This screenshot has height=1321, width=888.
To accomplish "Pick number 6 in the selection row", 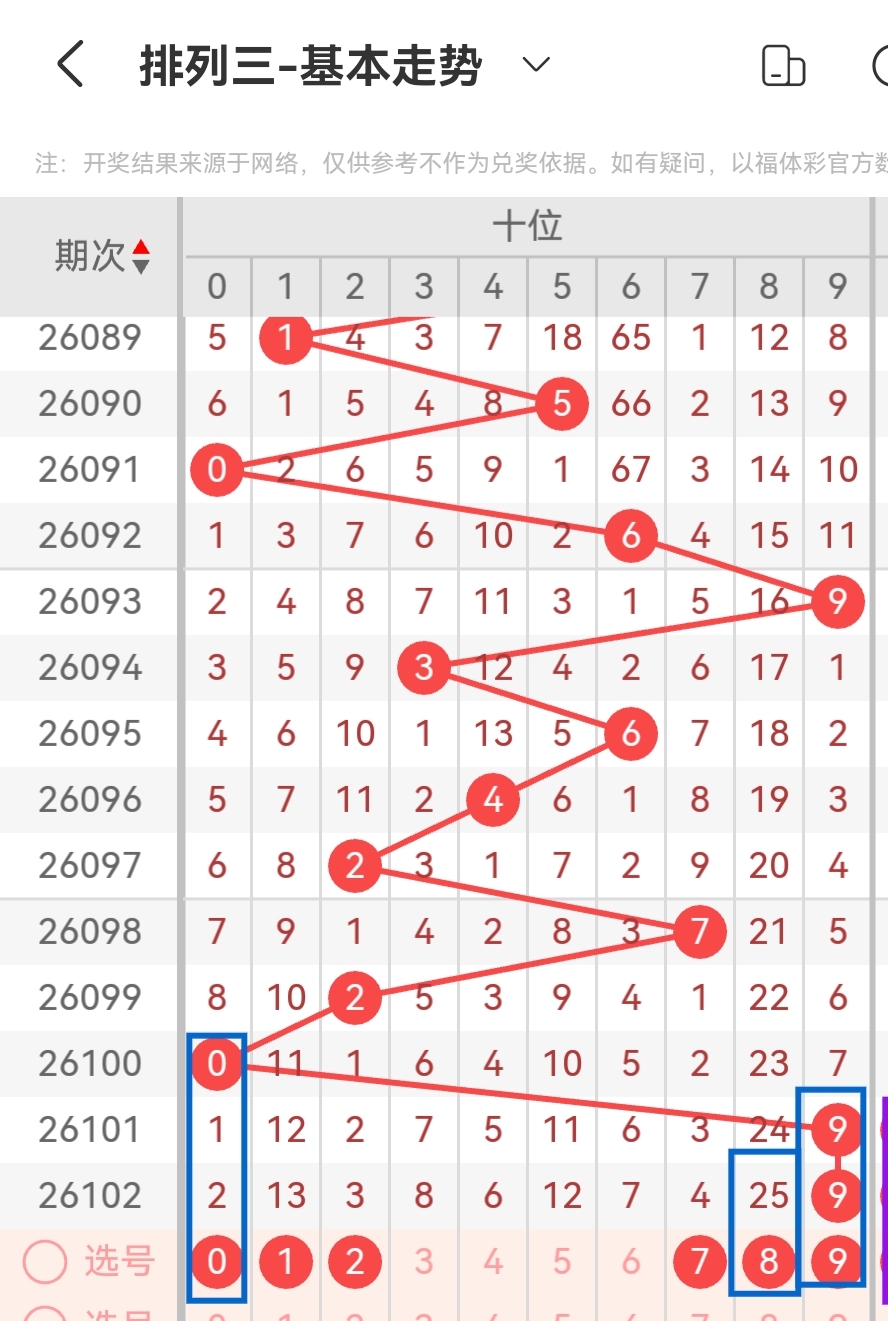I will pos(630,1262).
